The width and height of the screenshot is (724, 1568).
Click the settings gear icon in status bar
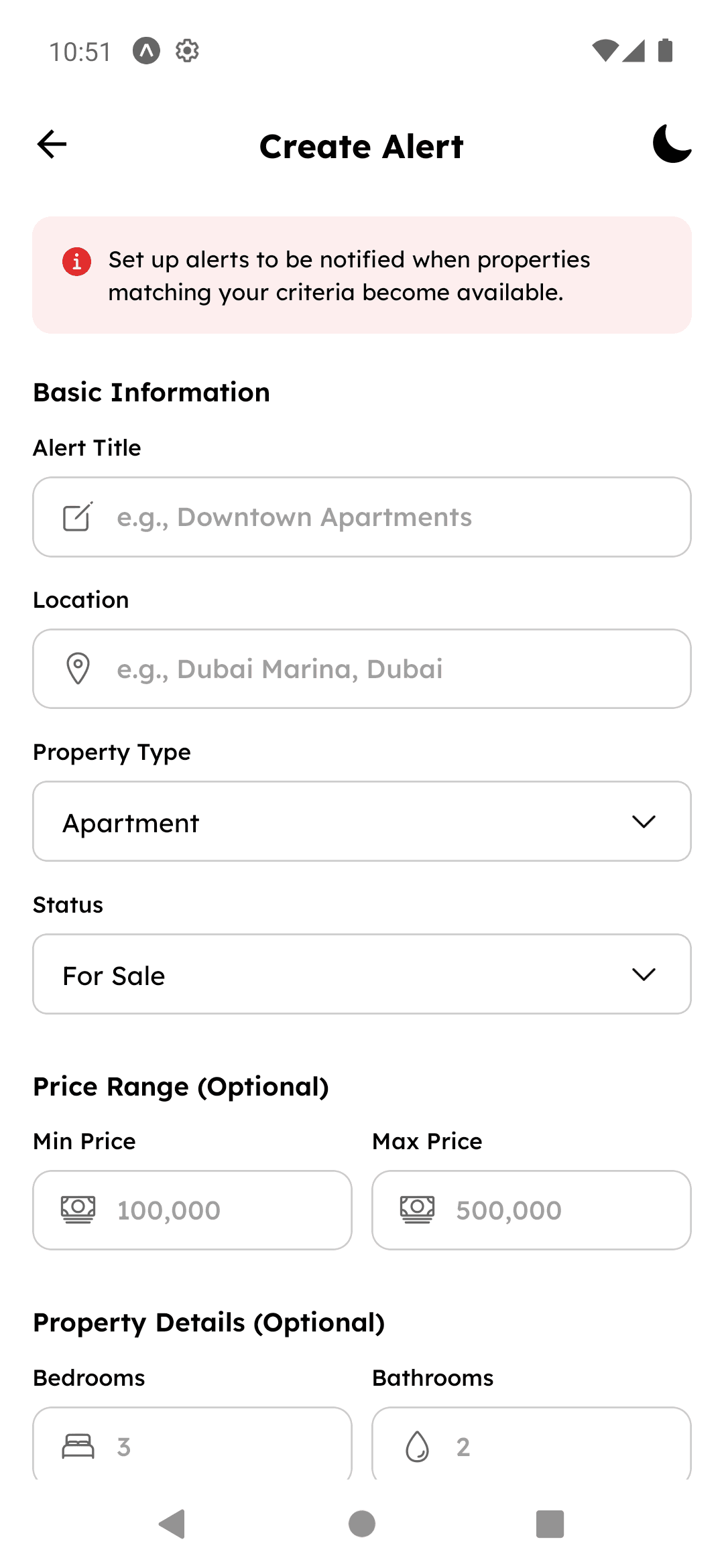[x=186, y=50]
